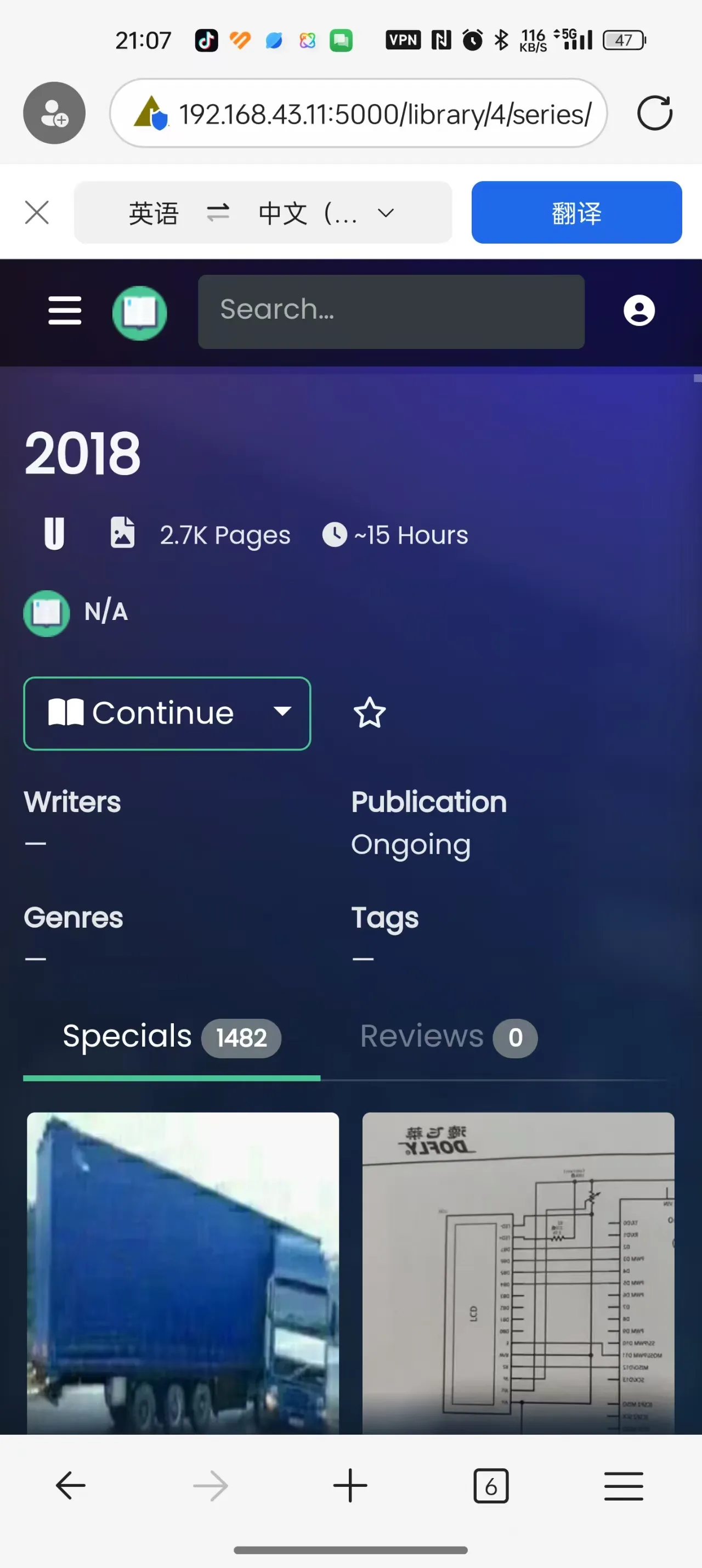Open a new browser tab
Image resolution: width=702 pixels, height=1568 pixels.
coord(350,1486)
